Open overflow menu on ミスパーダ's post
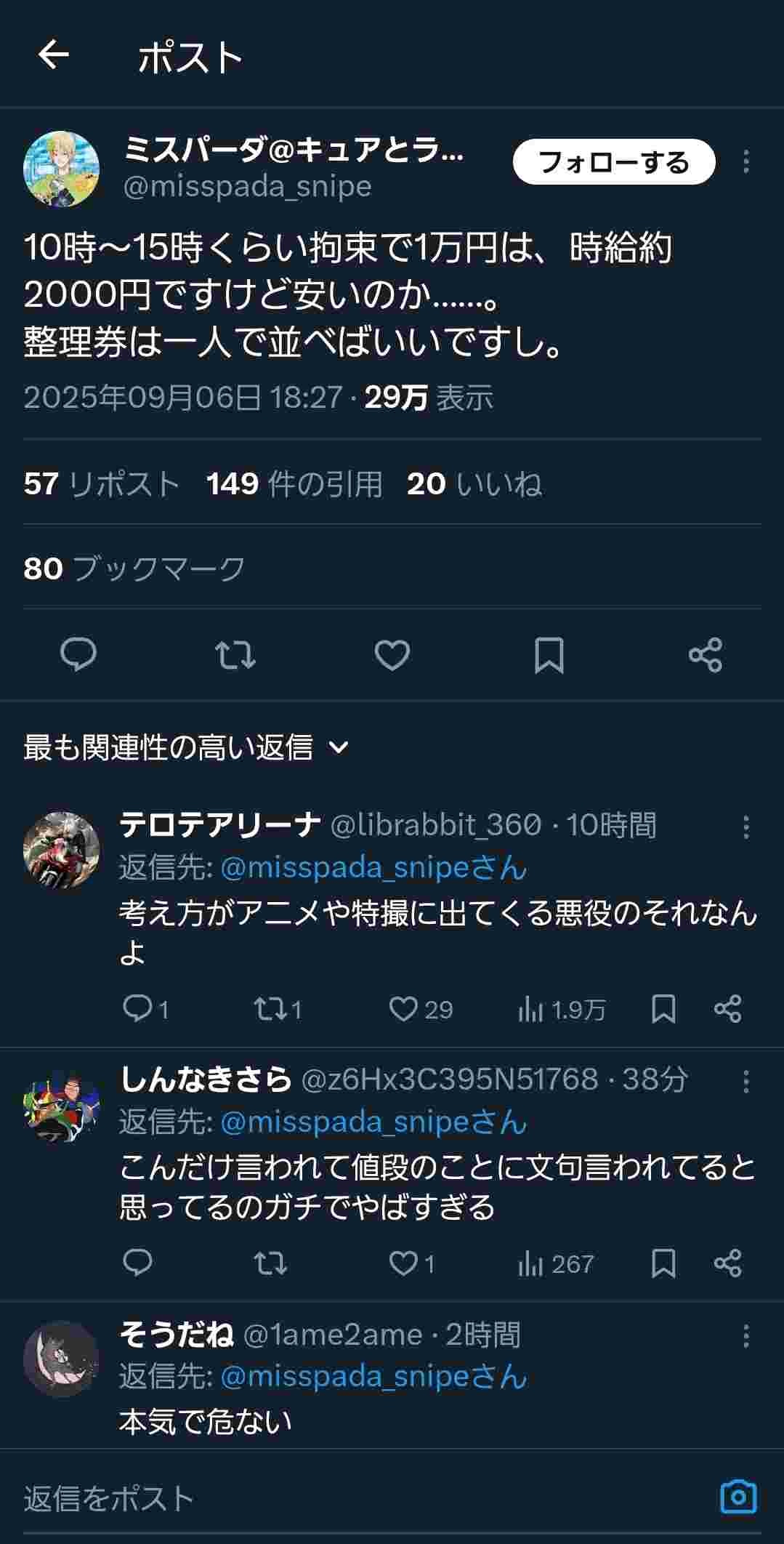Screen dimensions: 784x1544 (x=745, y=161)
